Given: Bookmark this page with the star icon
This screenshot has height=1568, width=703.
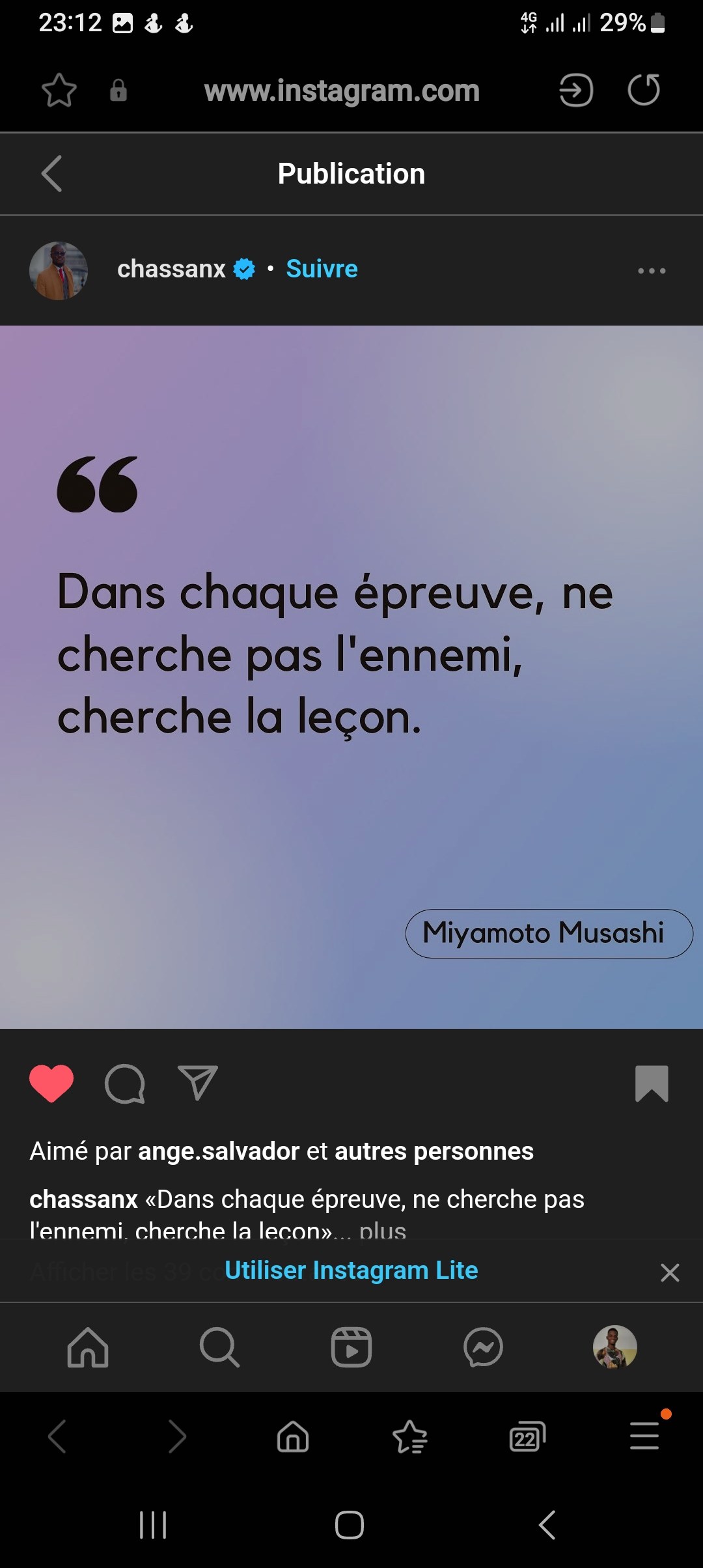Looking at the screenshot, I should click(x=59, y=90).
